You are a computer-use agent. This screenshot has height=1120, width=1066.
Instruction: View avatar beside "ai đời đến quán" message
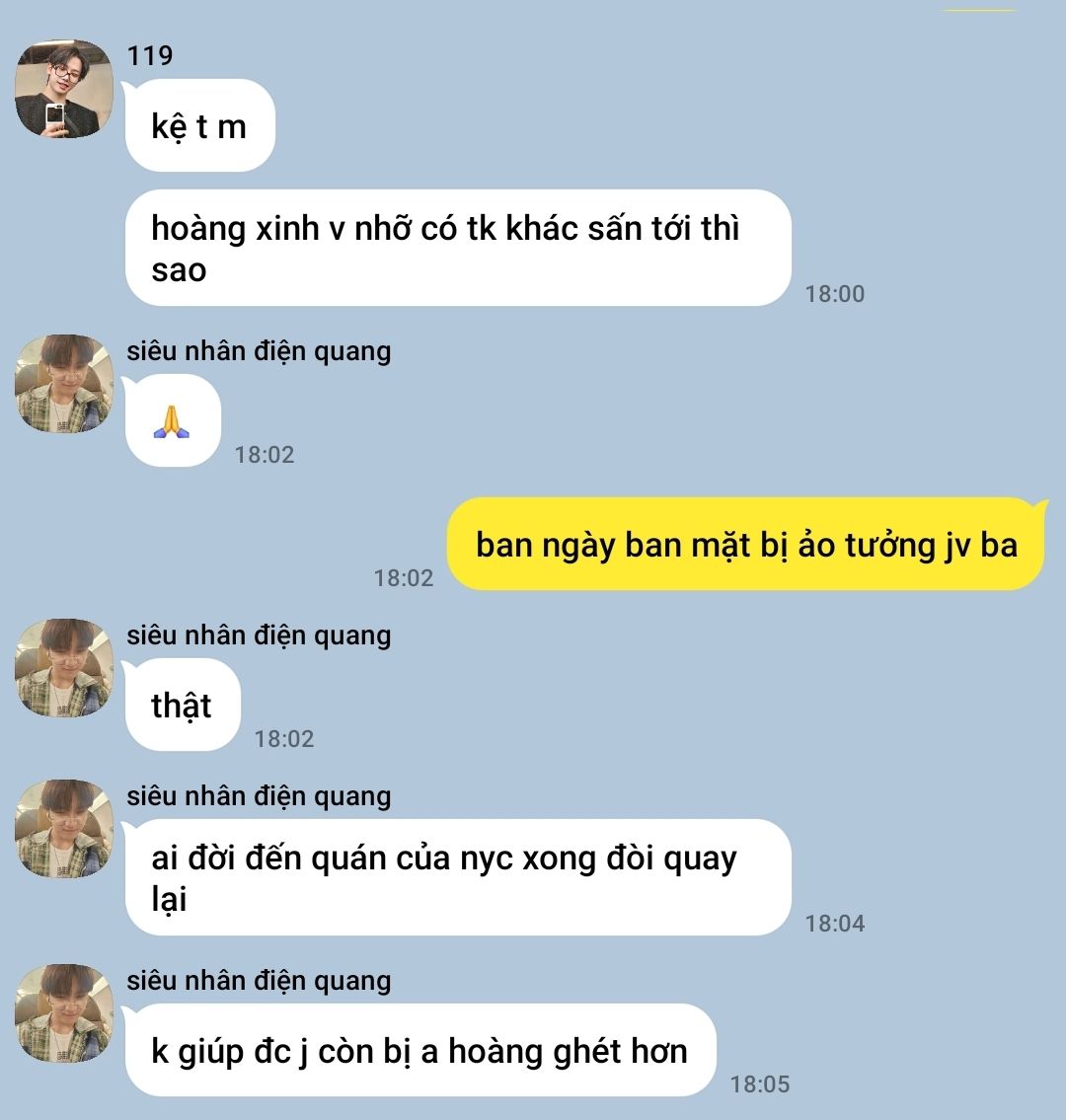(64, 828)
